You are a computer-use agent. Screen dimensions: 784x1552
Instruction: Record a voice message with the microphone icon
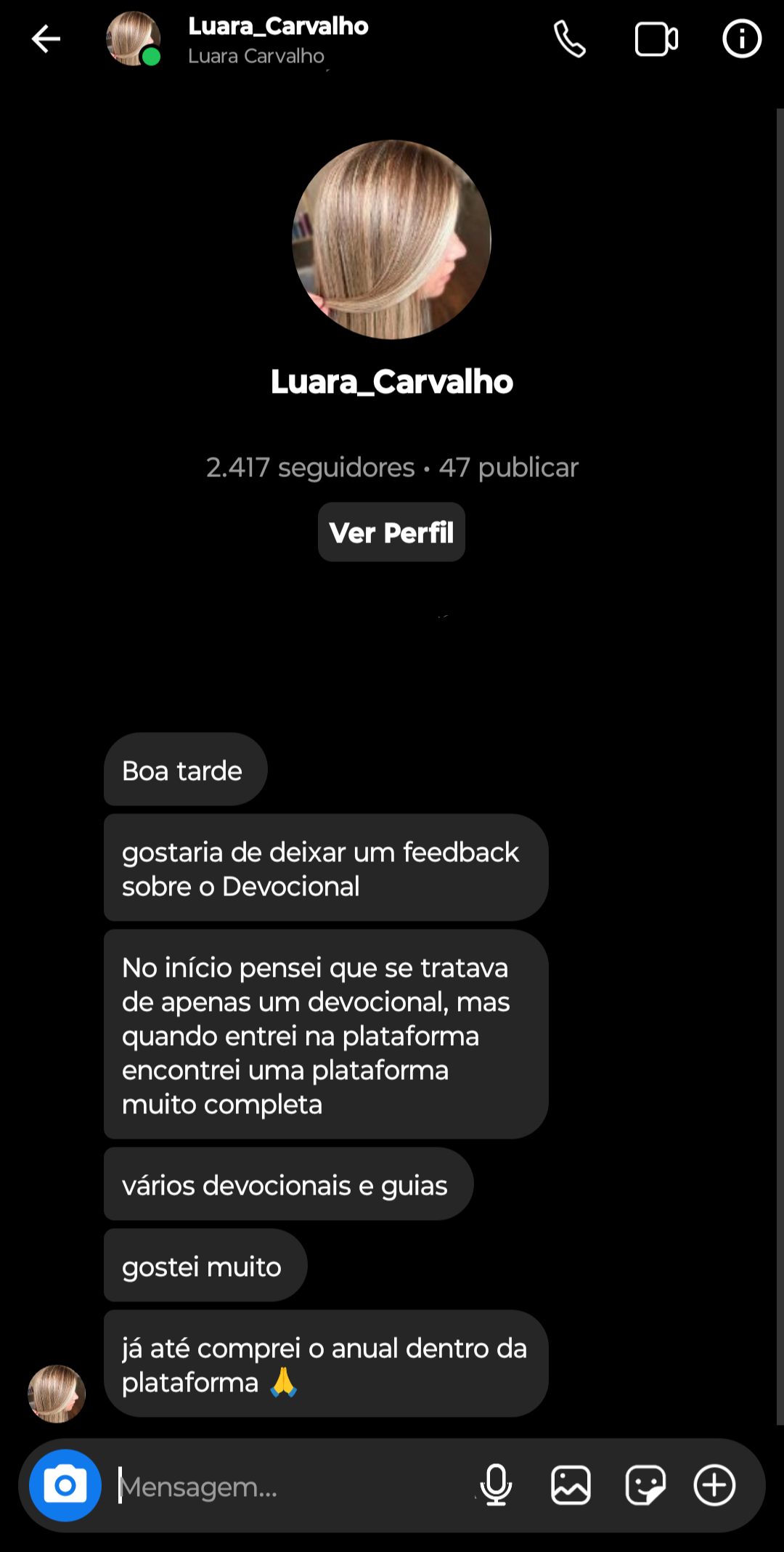click(497, 1485)
